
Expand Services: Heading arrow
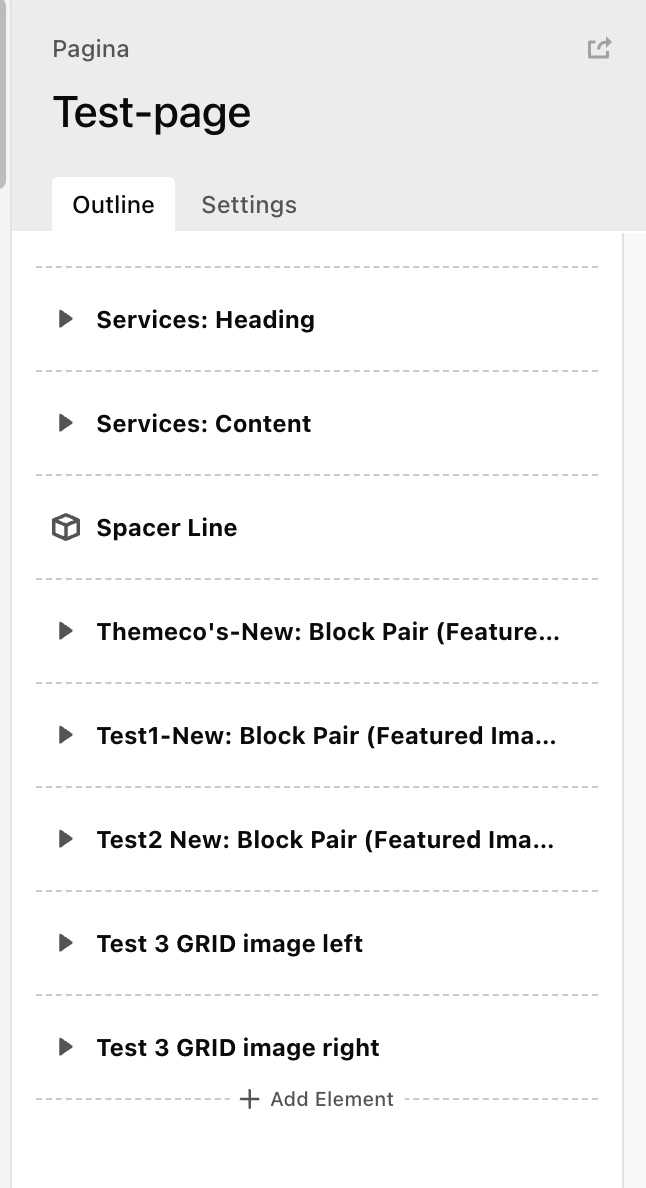click(x=66, y=319)
